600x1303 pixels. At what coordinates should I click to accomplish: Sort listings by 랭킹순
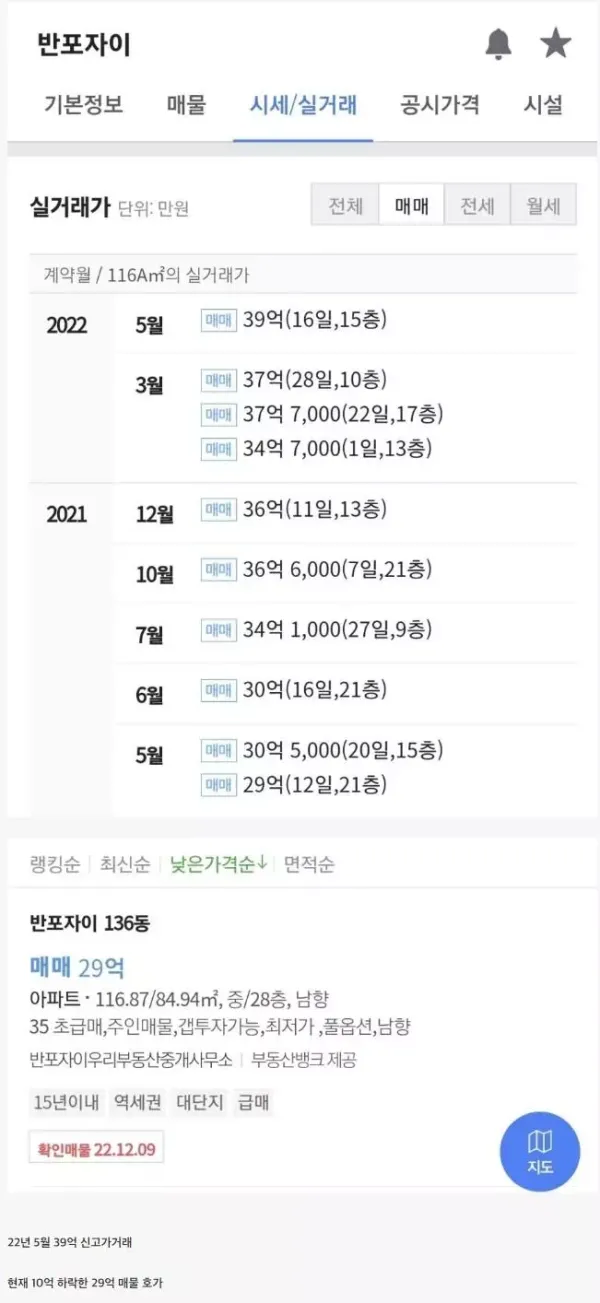(x=57, y=864)
